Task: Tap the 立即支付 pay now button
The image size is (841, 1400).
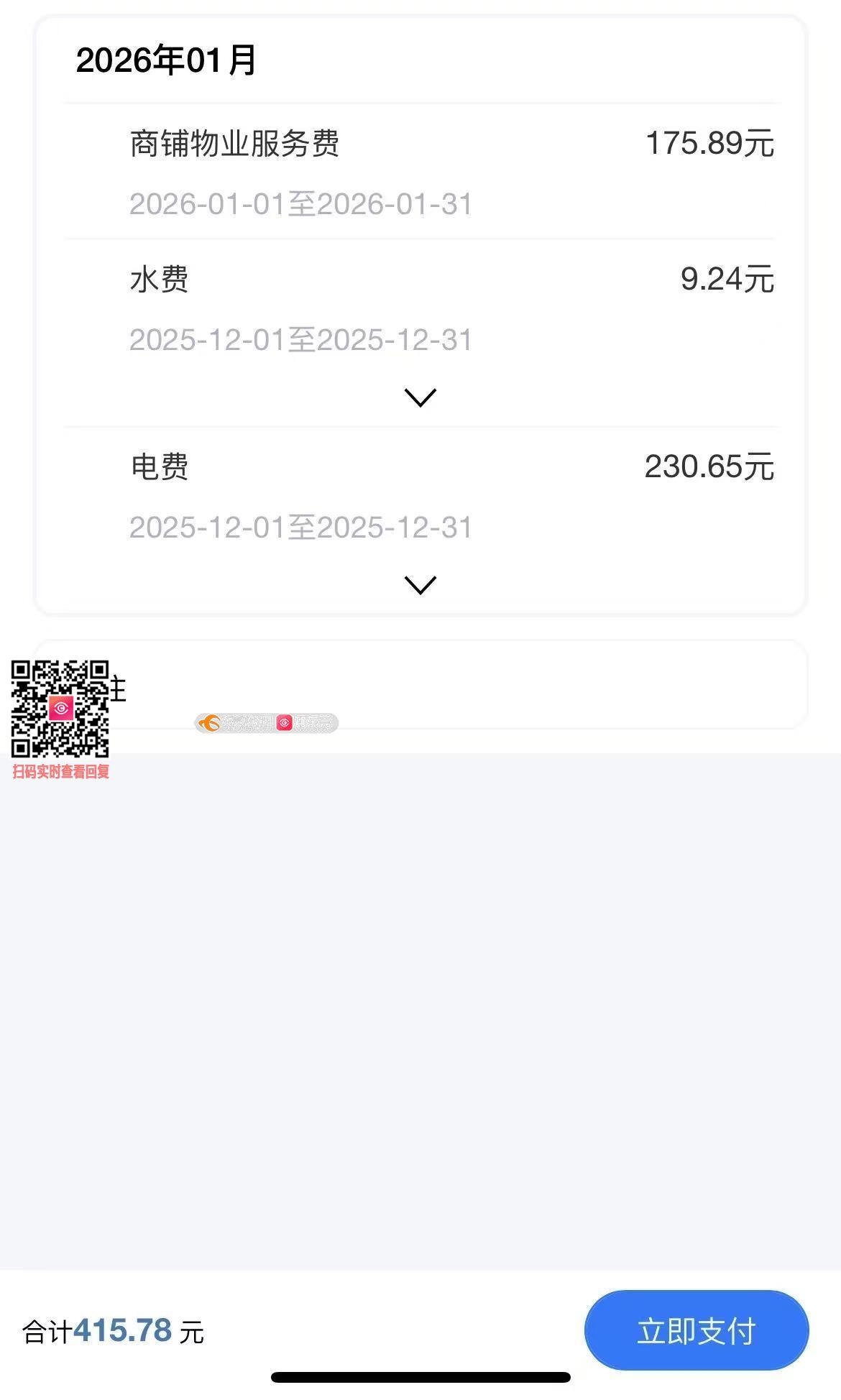Action: point(696,1330)
